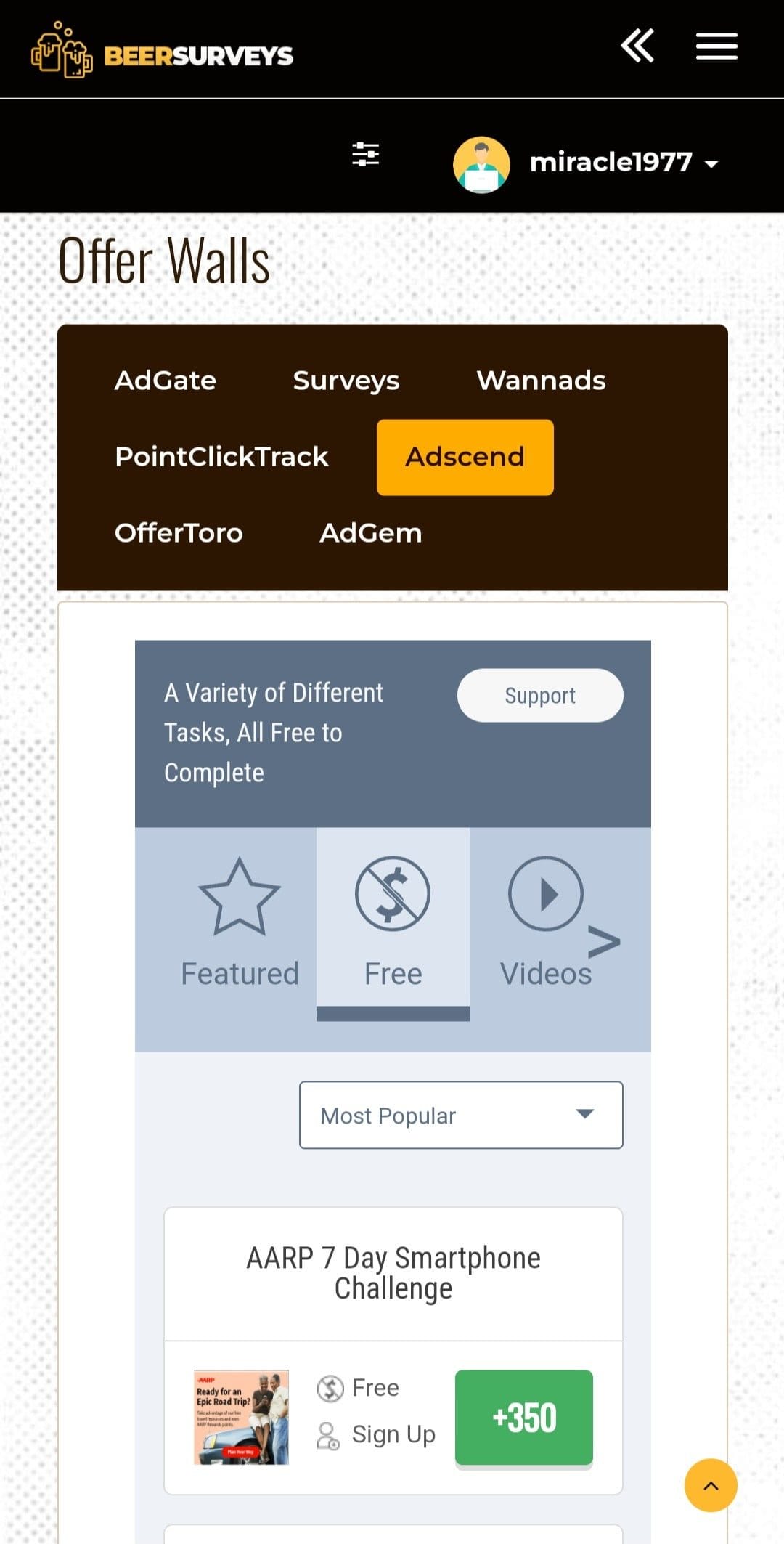Tap the double-arrow collapse icon
This screenshot has width=784, height=1544.
[637, 46]
